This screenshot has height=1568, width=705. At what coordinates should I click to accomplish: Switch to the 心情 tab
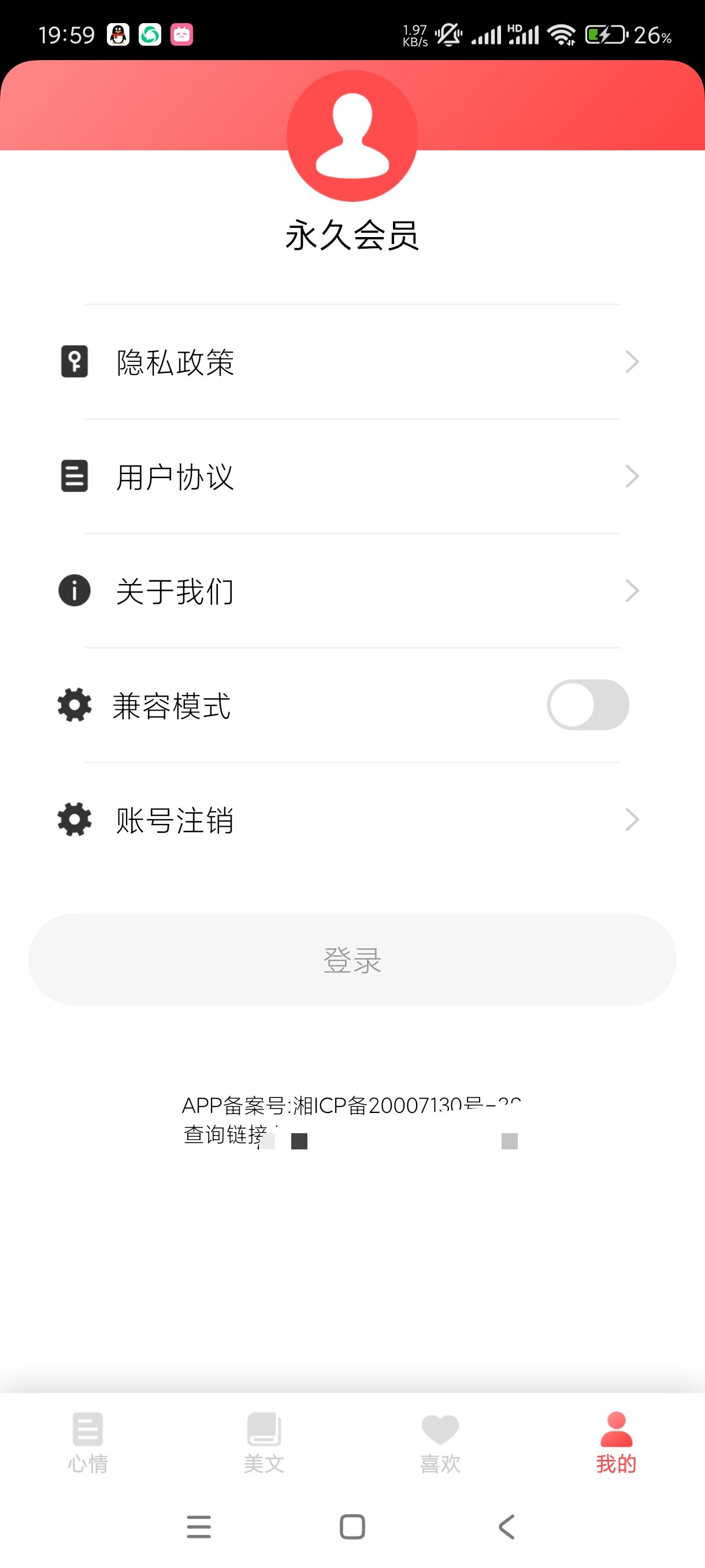point(88,1441)
